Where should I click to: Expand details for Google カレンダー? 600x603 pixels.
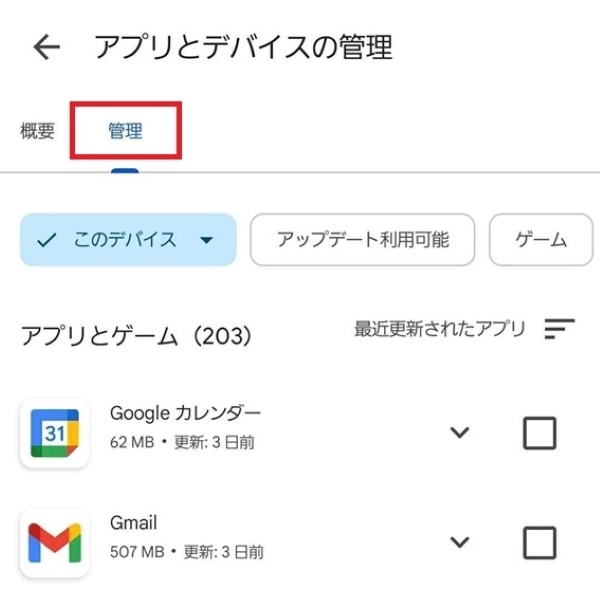pos(459,433)
